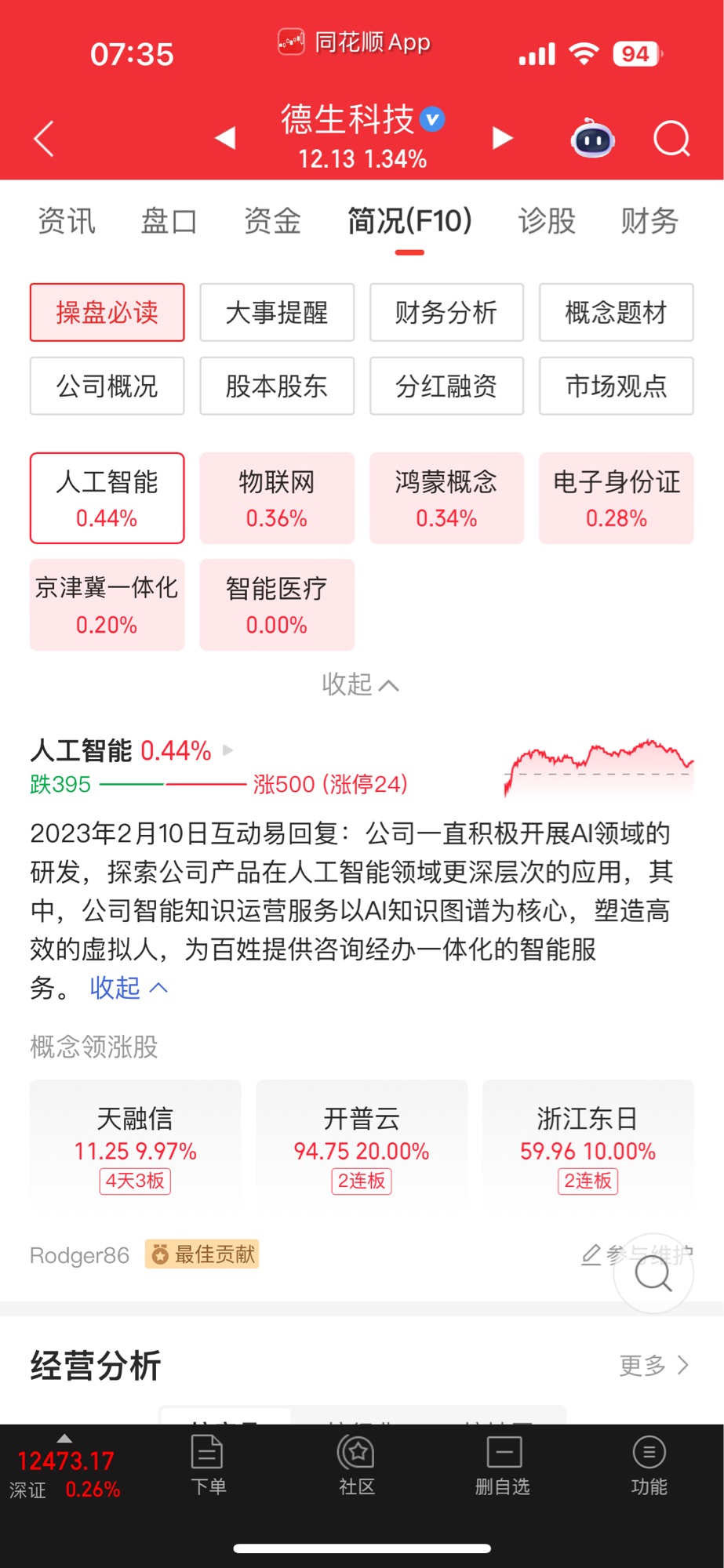Select the 大事提醒 section button
Viewport: 724px width, 1568px height.
[x=277, y=312]
